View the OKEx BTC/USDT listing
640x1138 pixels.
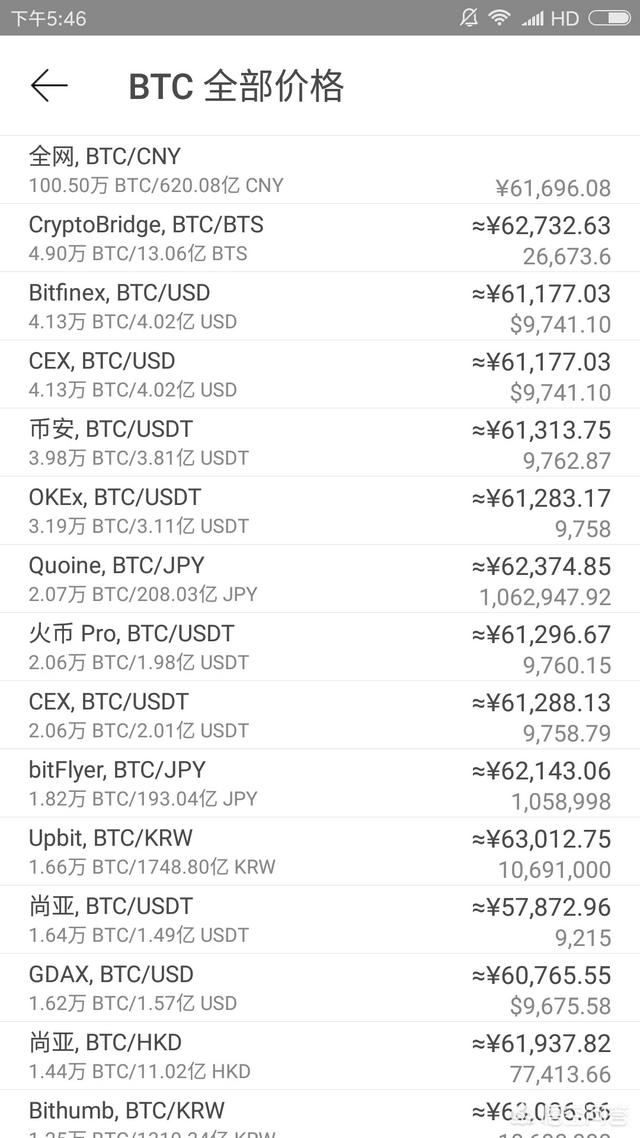click(x=320, y=510)
